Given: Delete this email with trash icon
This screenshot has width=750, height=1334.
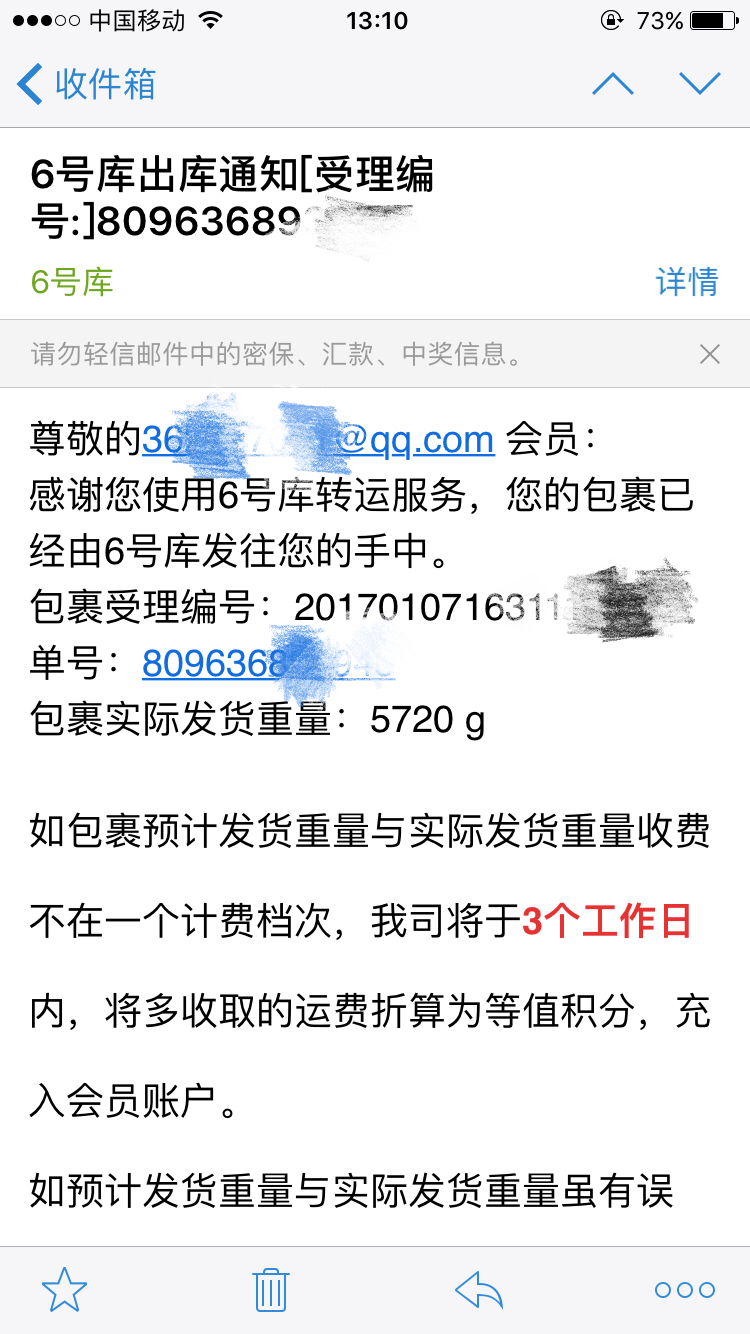Looking at the screenshot, I should 270,1290.
